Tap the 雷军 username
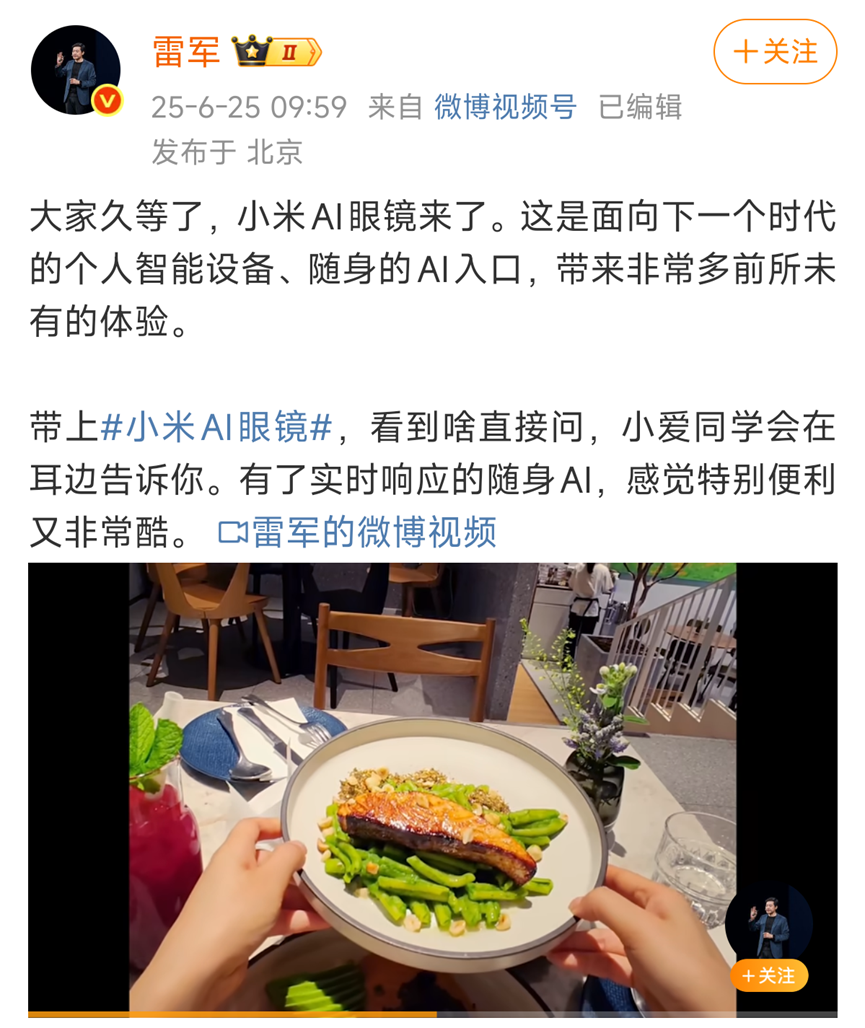Image resolution: width=865 pixels, height=1028 pixels. tap(187, 51)
